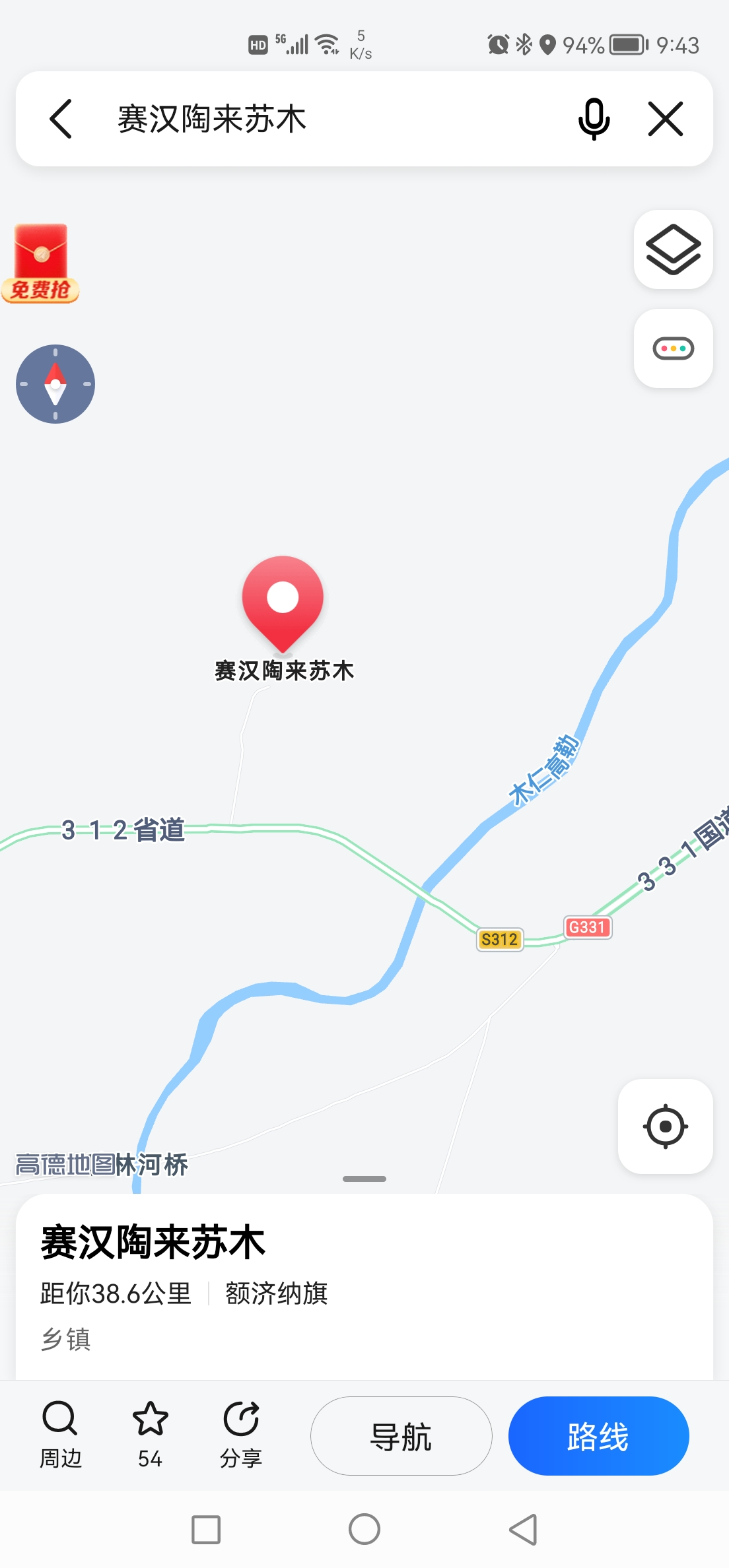Favorite this place with the star icon
729x1568 pixels.
[x=151, y=1435]
